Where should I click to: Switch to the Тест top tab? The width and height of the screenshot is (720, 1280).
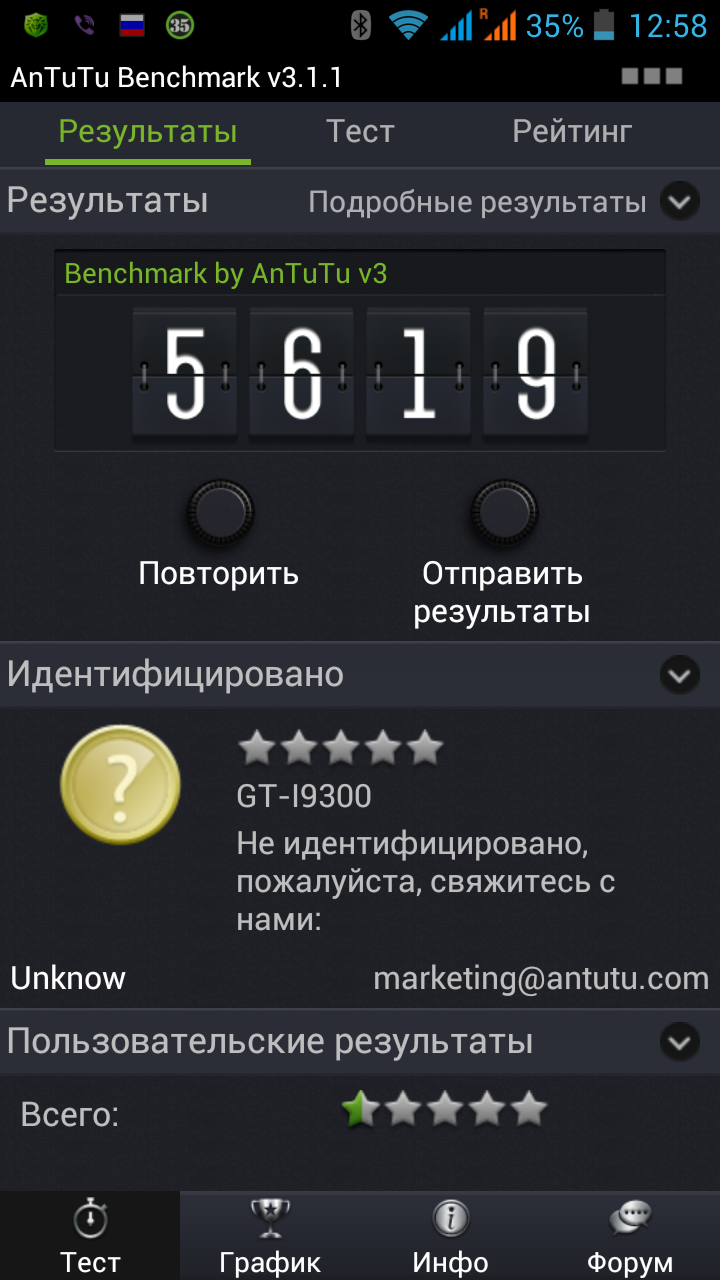360,132
